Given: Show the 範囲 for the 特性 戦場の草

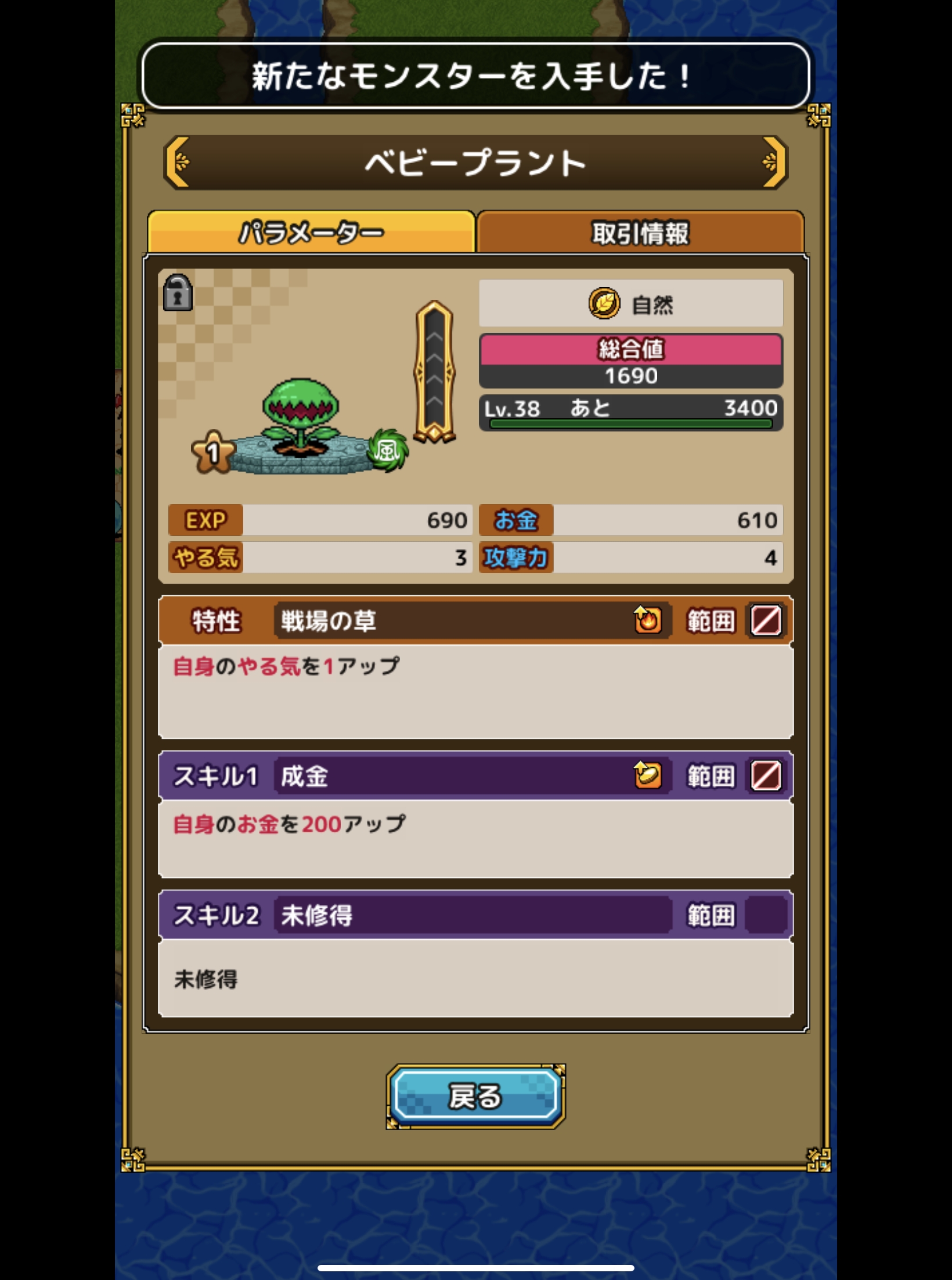Looking at the screenshot, I should (766, 621).
